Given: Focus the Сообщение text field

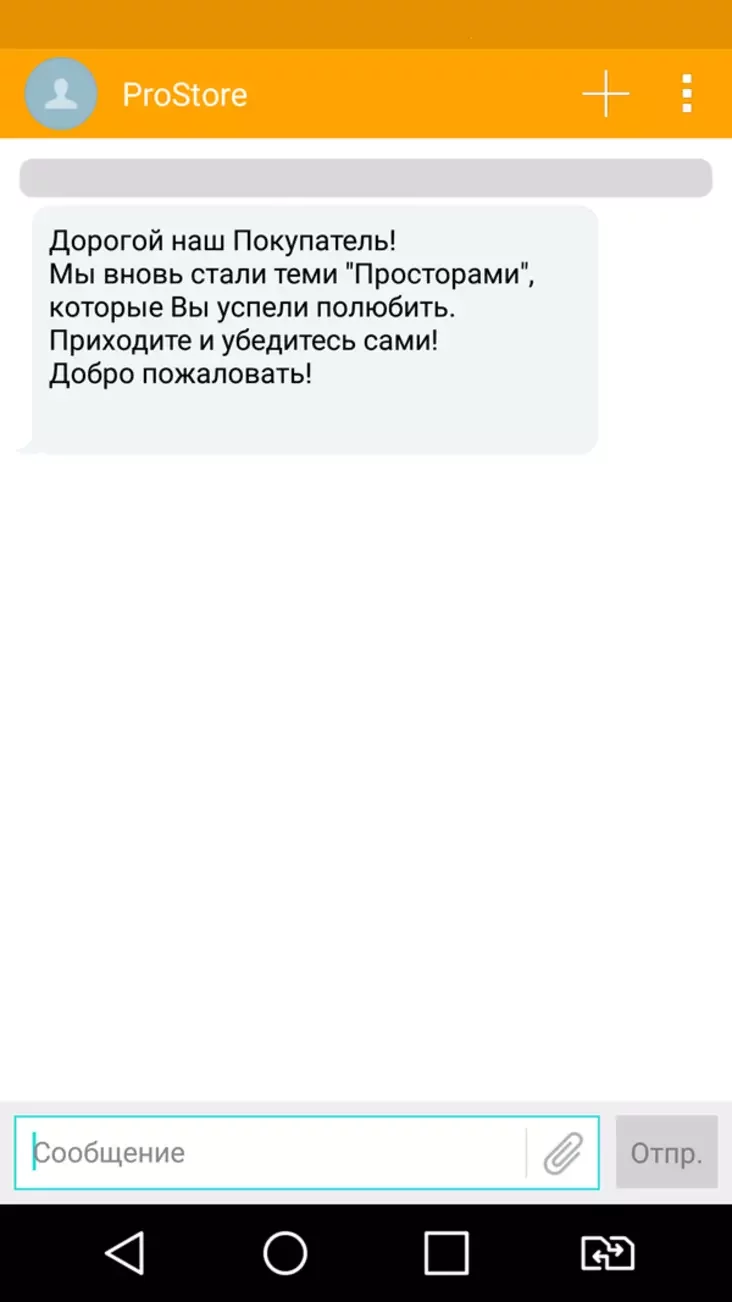Looking at the screenshot, I should coord(270,1152).
